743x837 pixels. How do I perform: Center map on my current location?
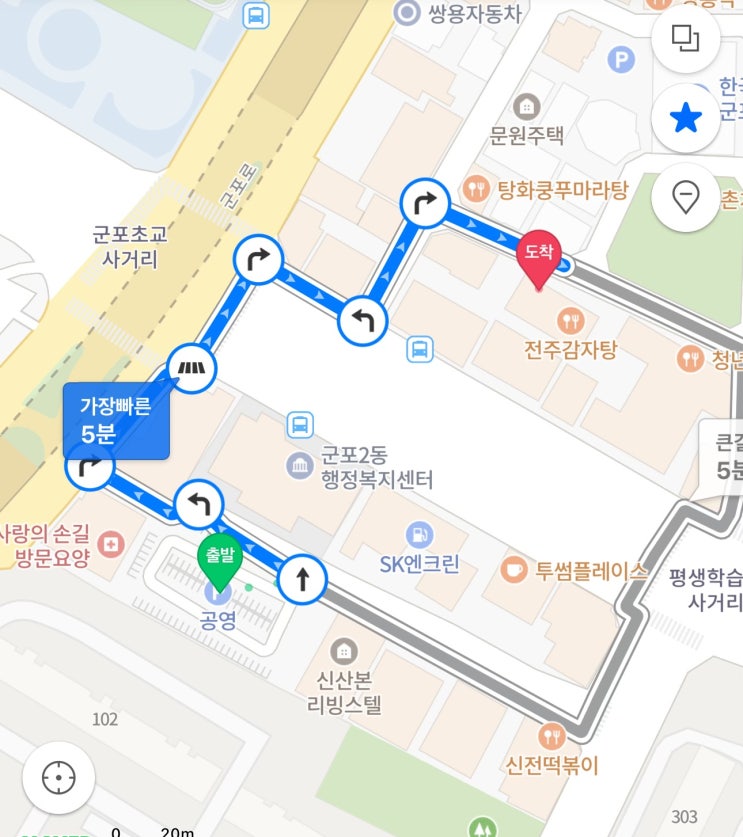[x=59, y=778]
